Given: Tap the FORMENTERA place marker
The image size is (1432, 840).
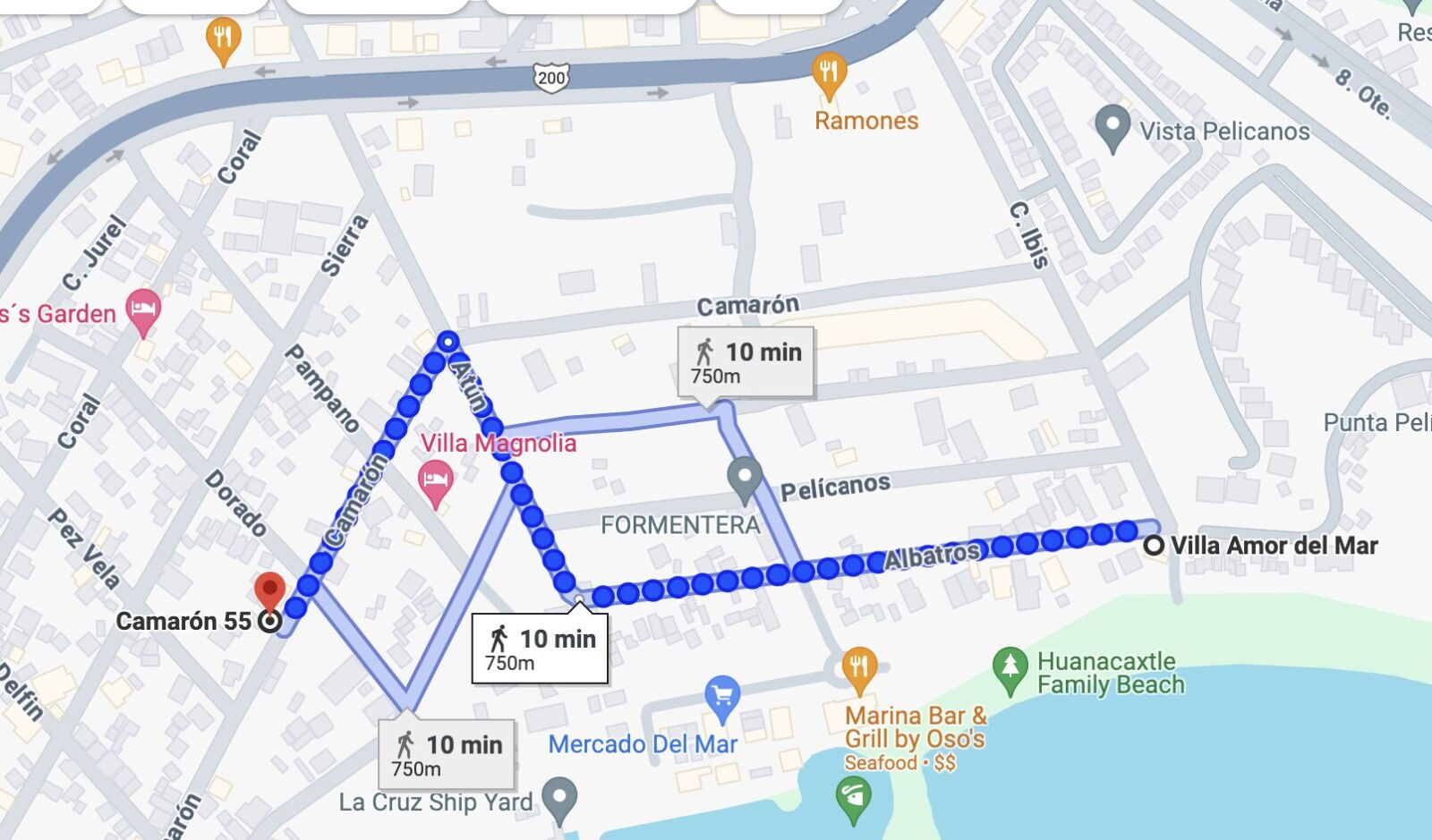Looking at the screenshot, I should 744,477.
